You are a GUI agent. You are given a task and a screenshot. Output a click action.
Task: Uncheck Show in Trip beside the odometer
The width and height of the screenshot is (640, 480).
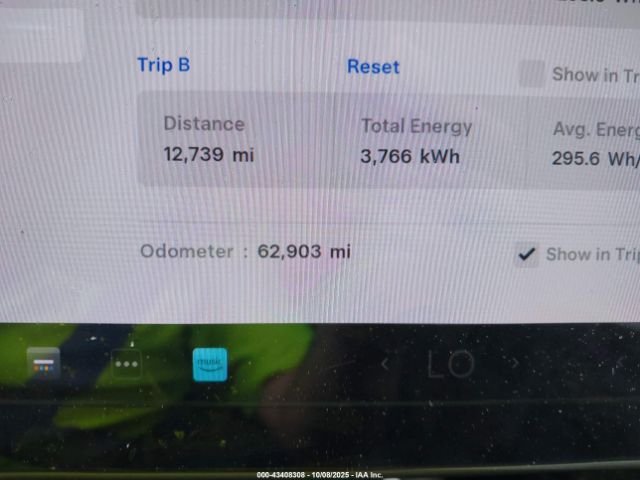click(527, 254)
